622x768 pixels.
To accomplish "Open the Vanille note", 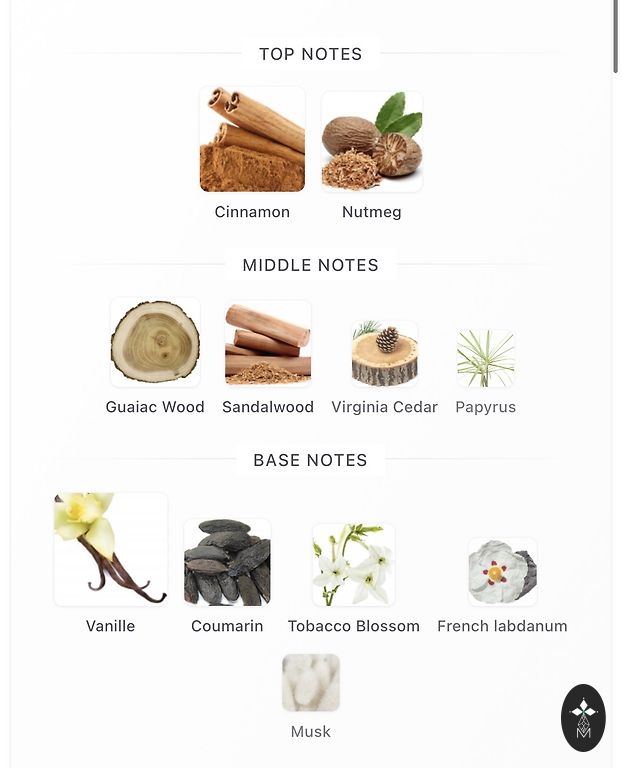I will [x=110, y=549].
